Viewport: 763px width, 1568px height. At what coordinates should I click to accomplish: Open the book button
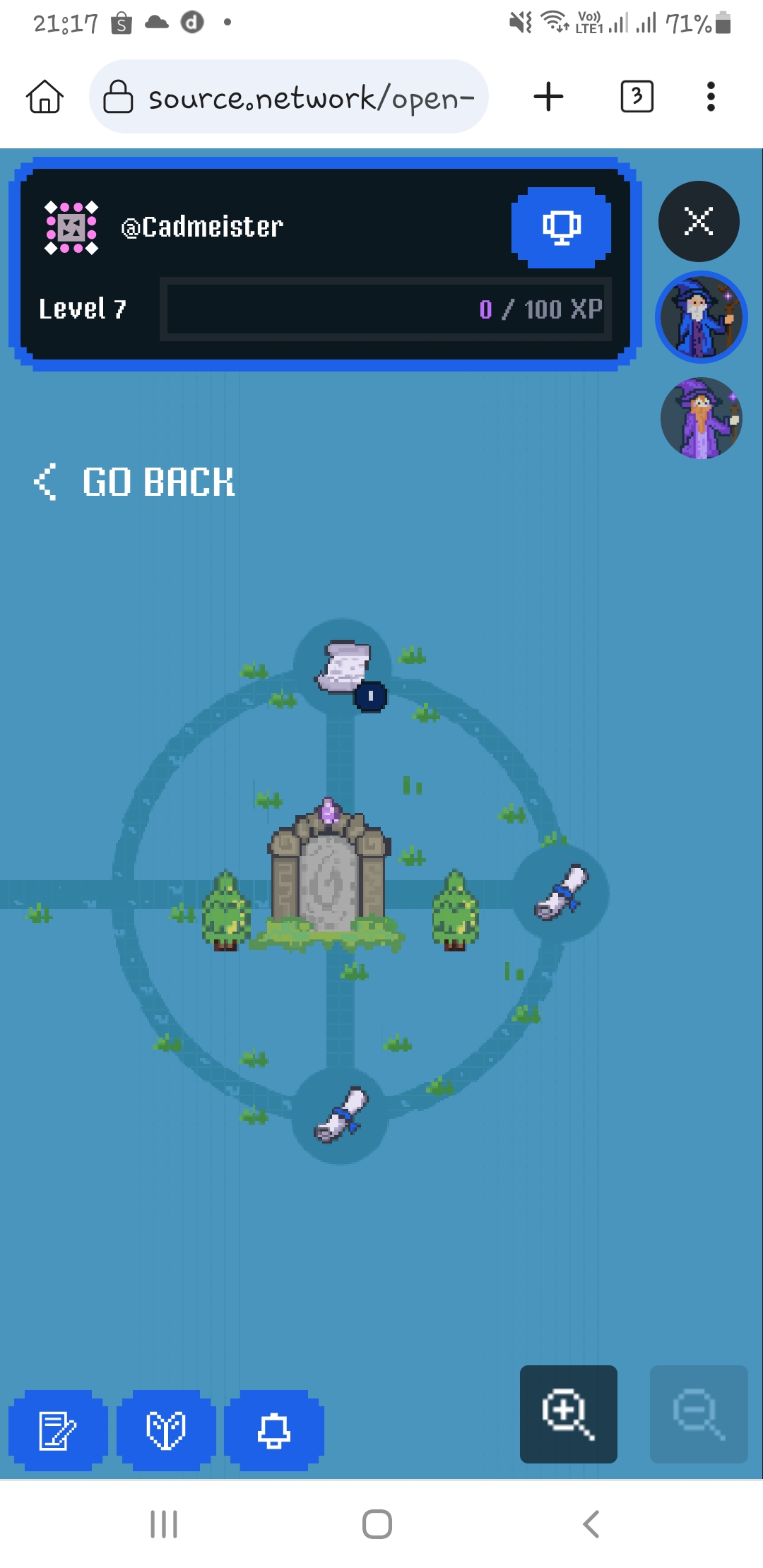point(166,1430)
